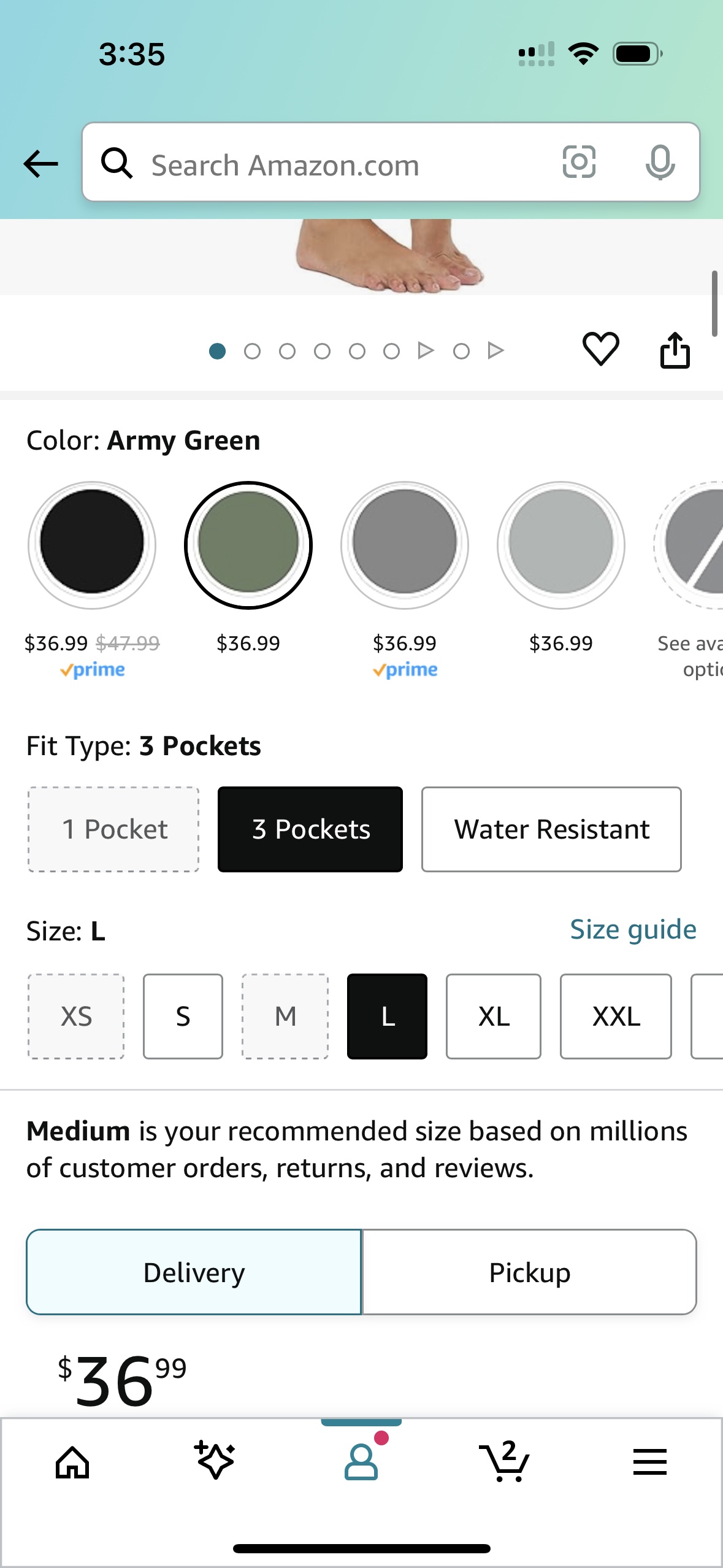
Task: Open the shopping cart
Action: click(x=506, y=1462)
